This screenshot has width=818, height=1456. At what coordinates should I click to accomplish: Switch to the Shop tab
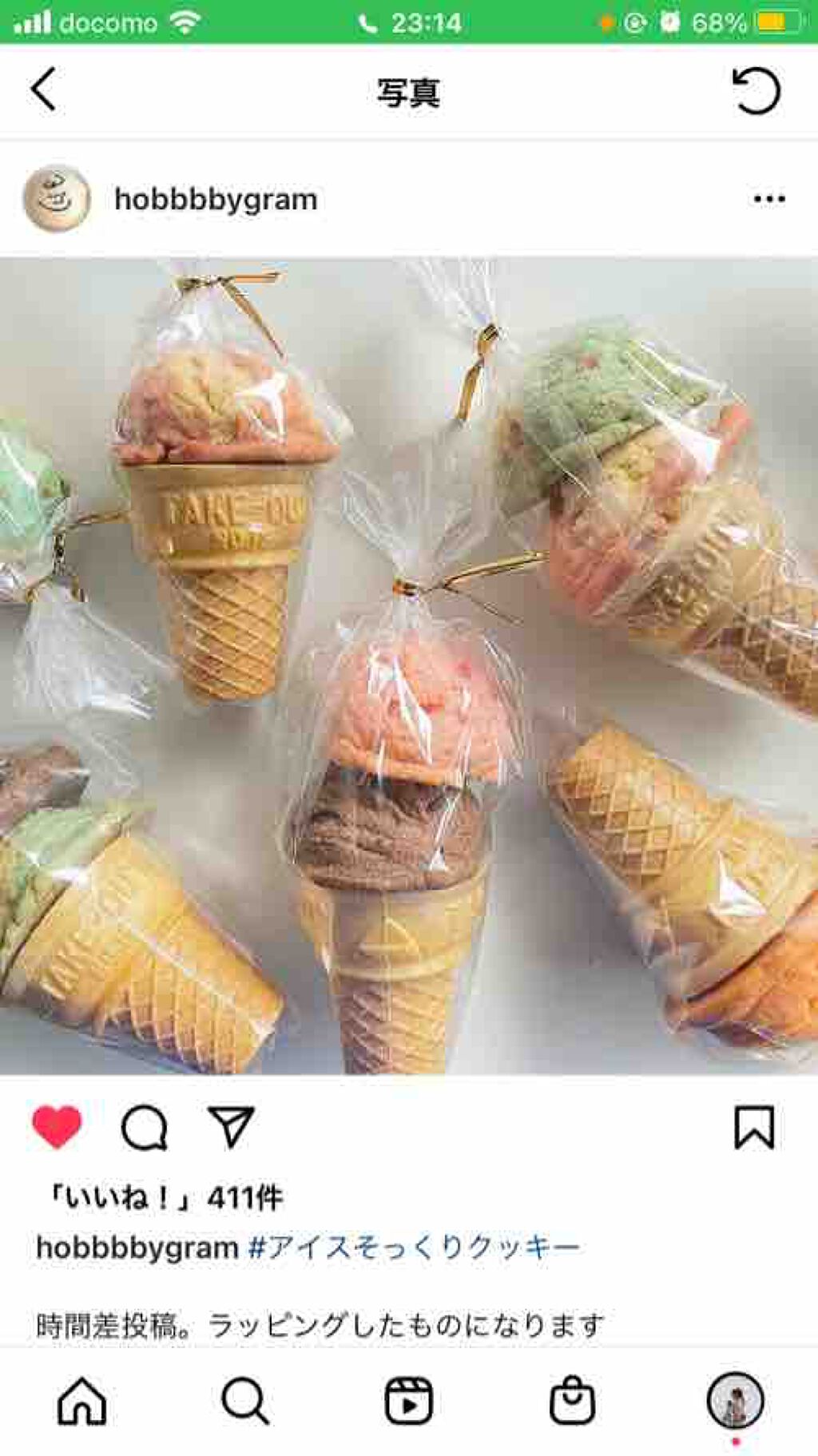(572, 1401)
